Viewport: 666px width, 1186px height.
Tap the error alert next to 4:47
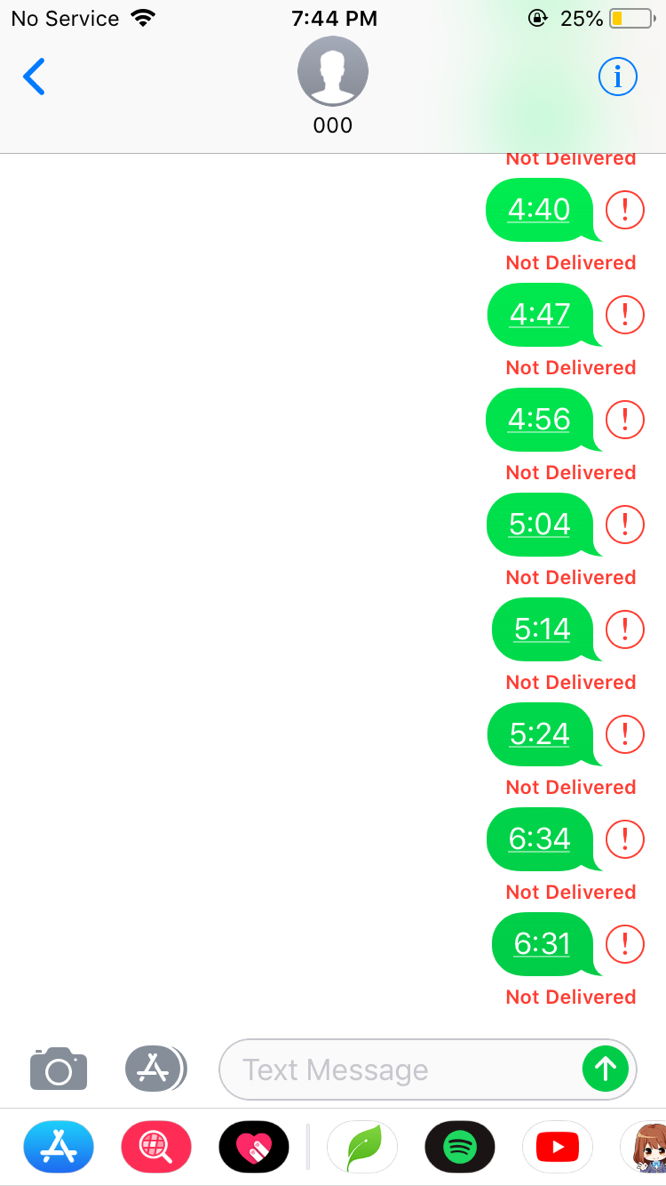625,315
